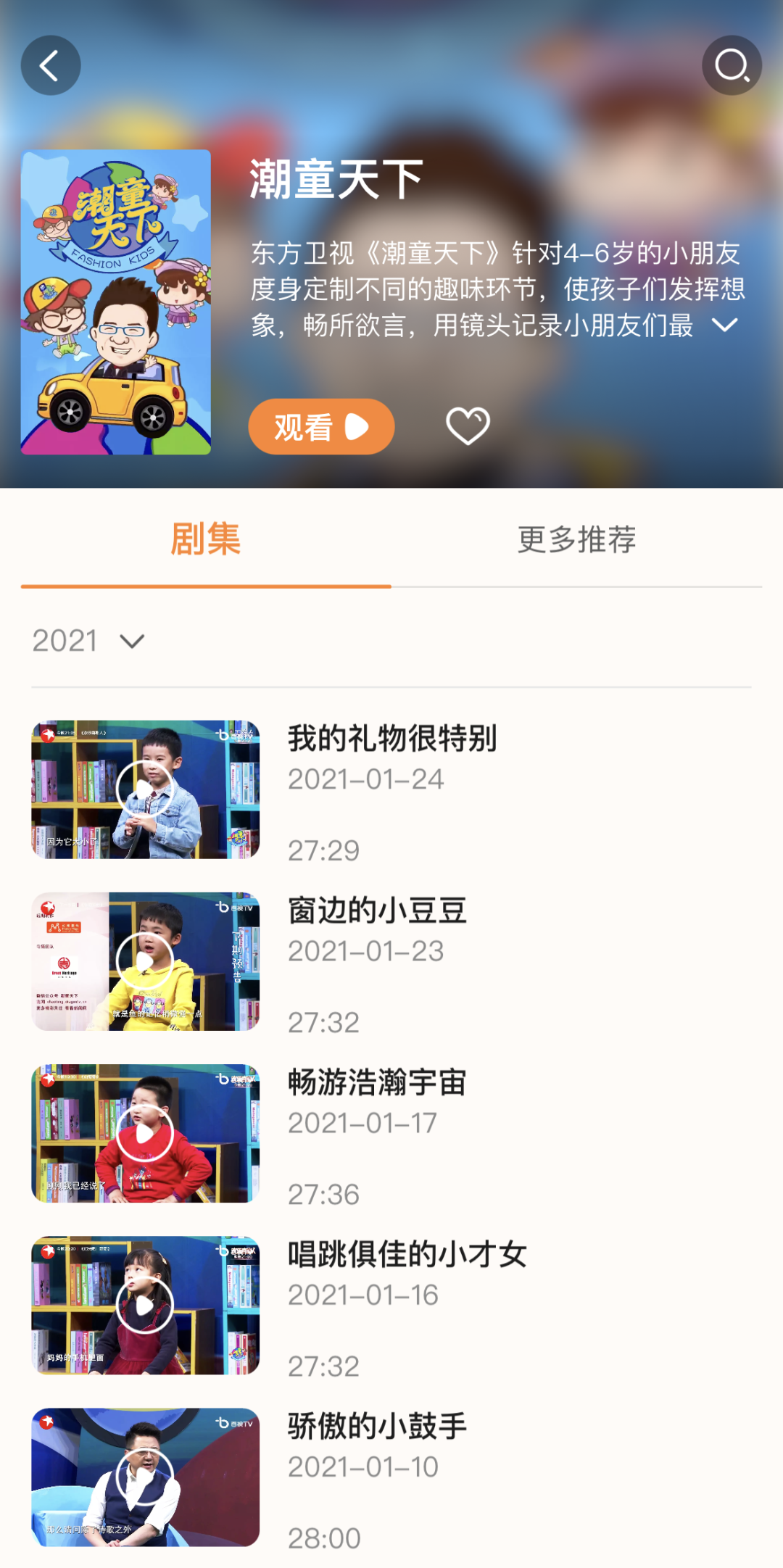
Task: Play episode 我的礼物很特别
Action: pyautogui.click(x=145, y=789)
